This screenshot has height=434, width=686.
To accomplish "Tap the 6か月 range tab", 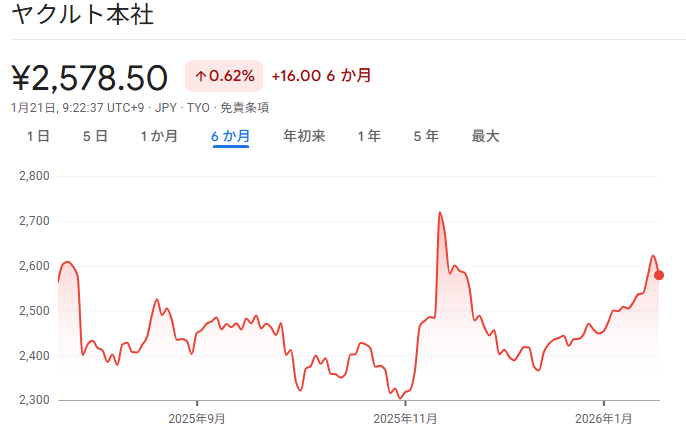I will pyautogui.click(x=230, y=136).
